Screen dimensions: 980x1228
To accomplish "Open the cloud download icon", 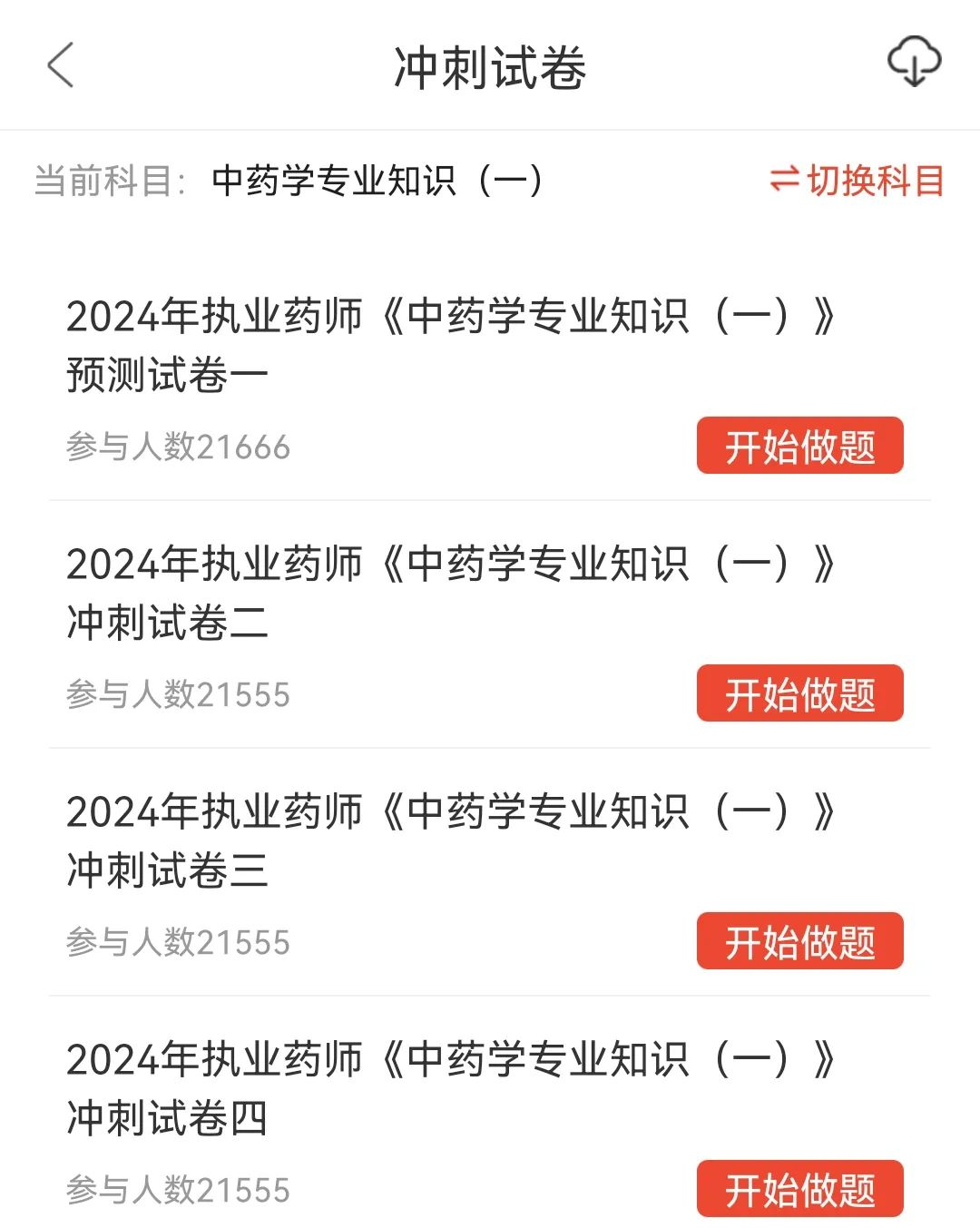I will (x=913, y=62).
